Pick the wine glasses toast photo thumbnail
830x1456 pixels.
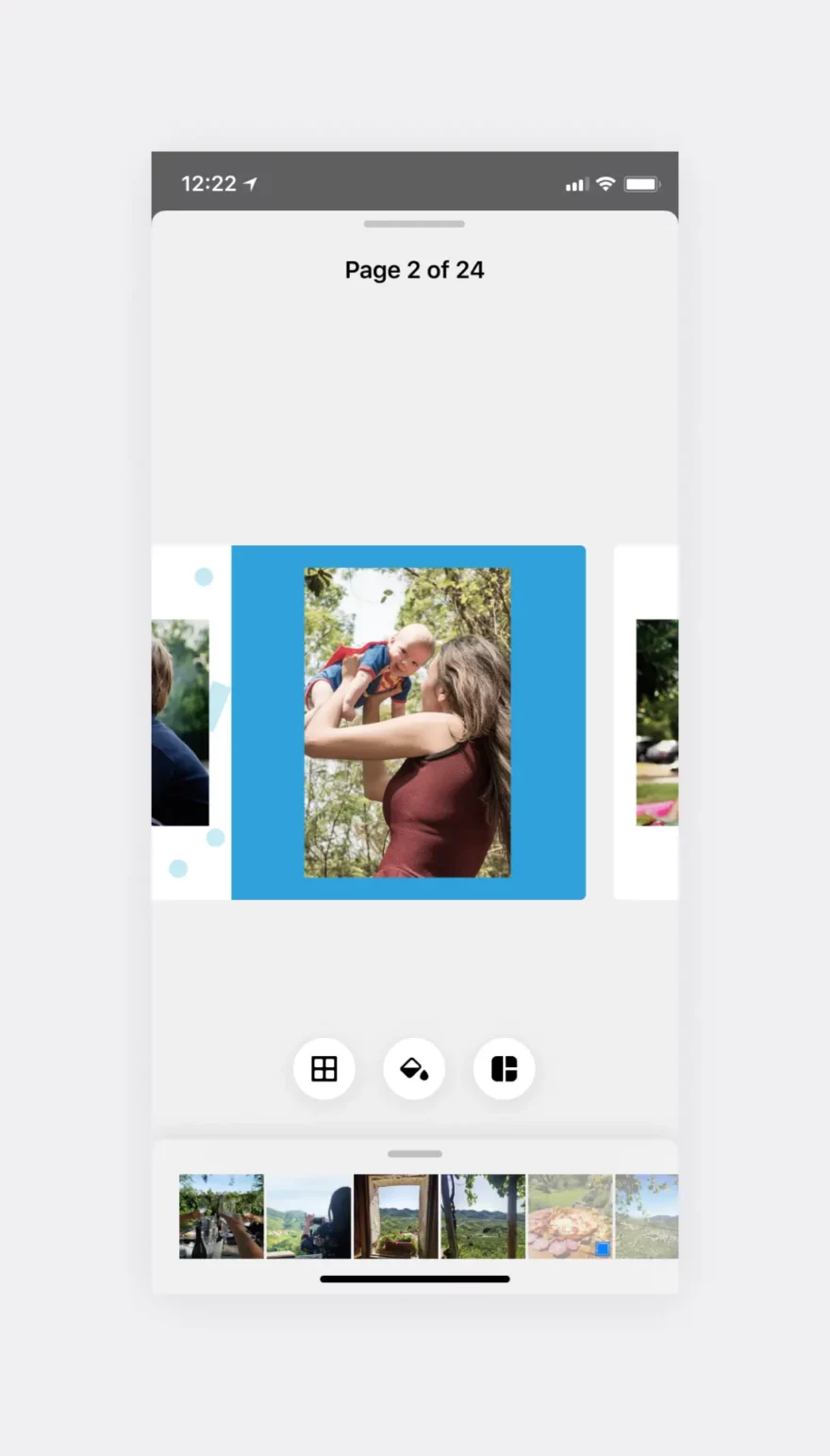pyautogui.click(x=222, y=1216)
